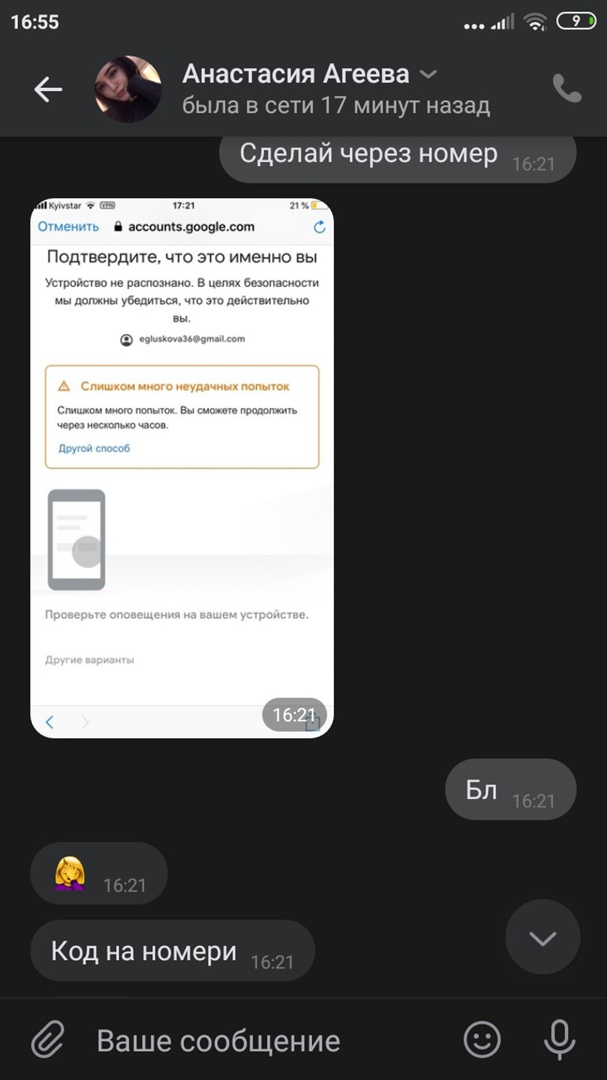Image resolution: width=607 pixels, height=1080 pixels.
Task: Jump to the latest messages arrow
Action: [542, 937]
